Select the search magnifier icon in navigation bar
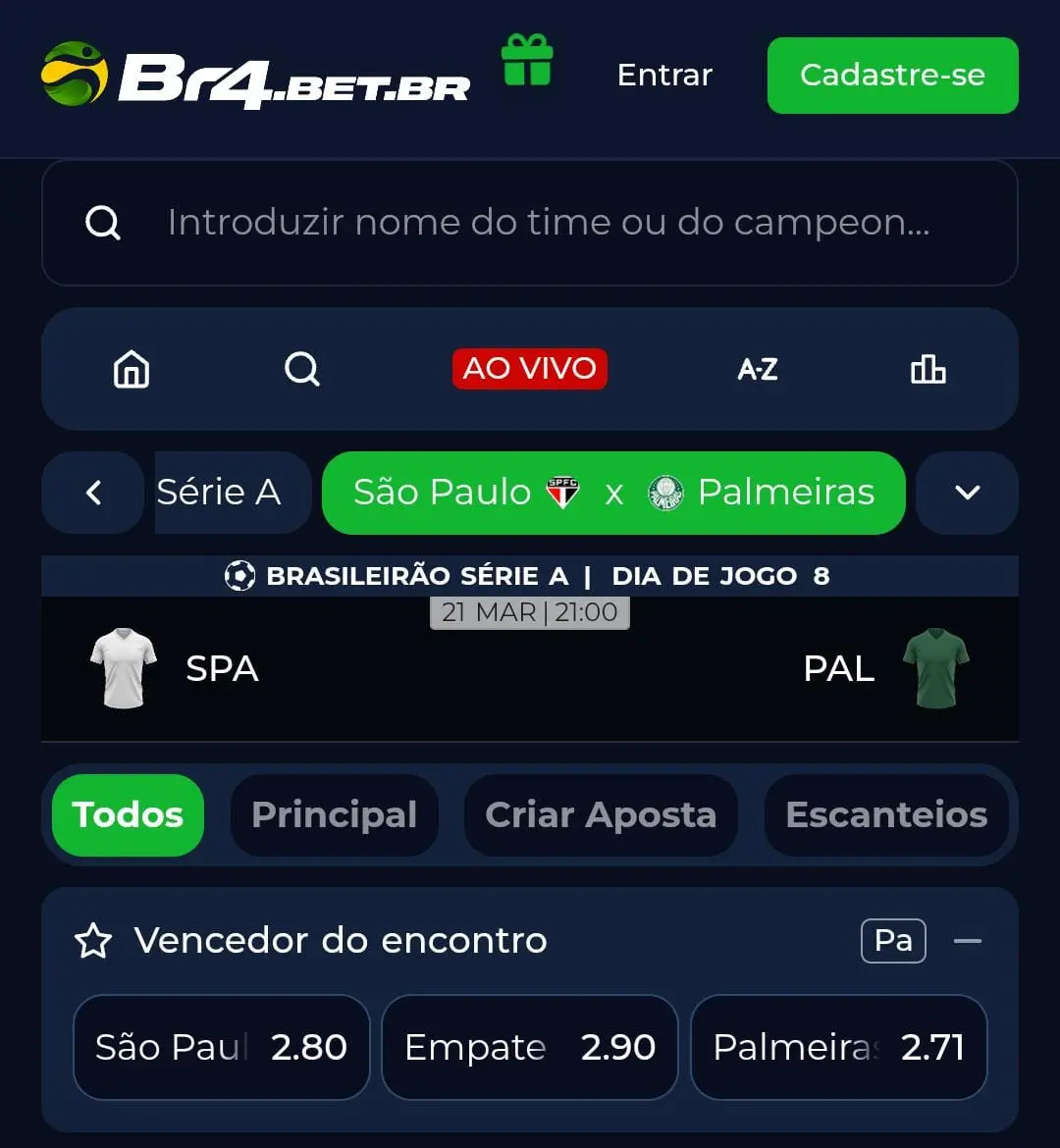This screenshot has width=1060, height=1148. tap(302, 370)
